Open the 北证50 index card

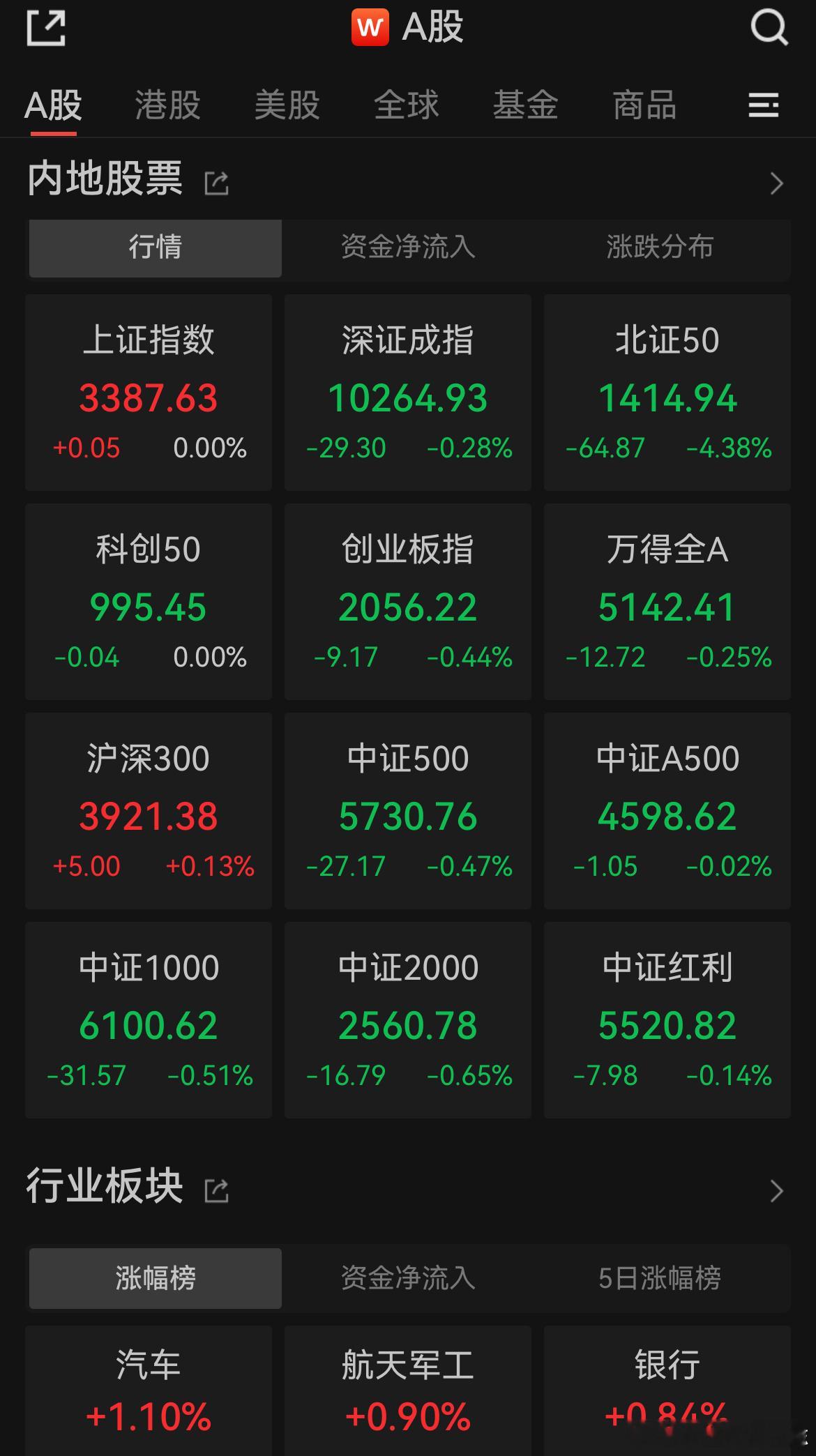(667, 393)
